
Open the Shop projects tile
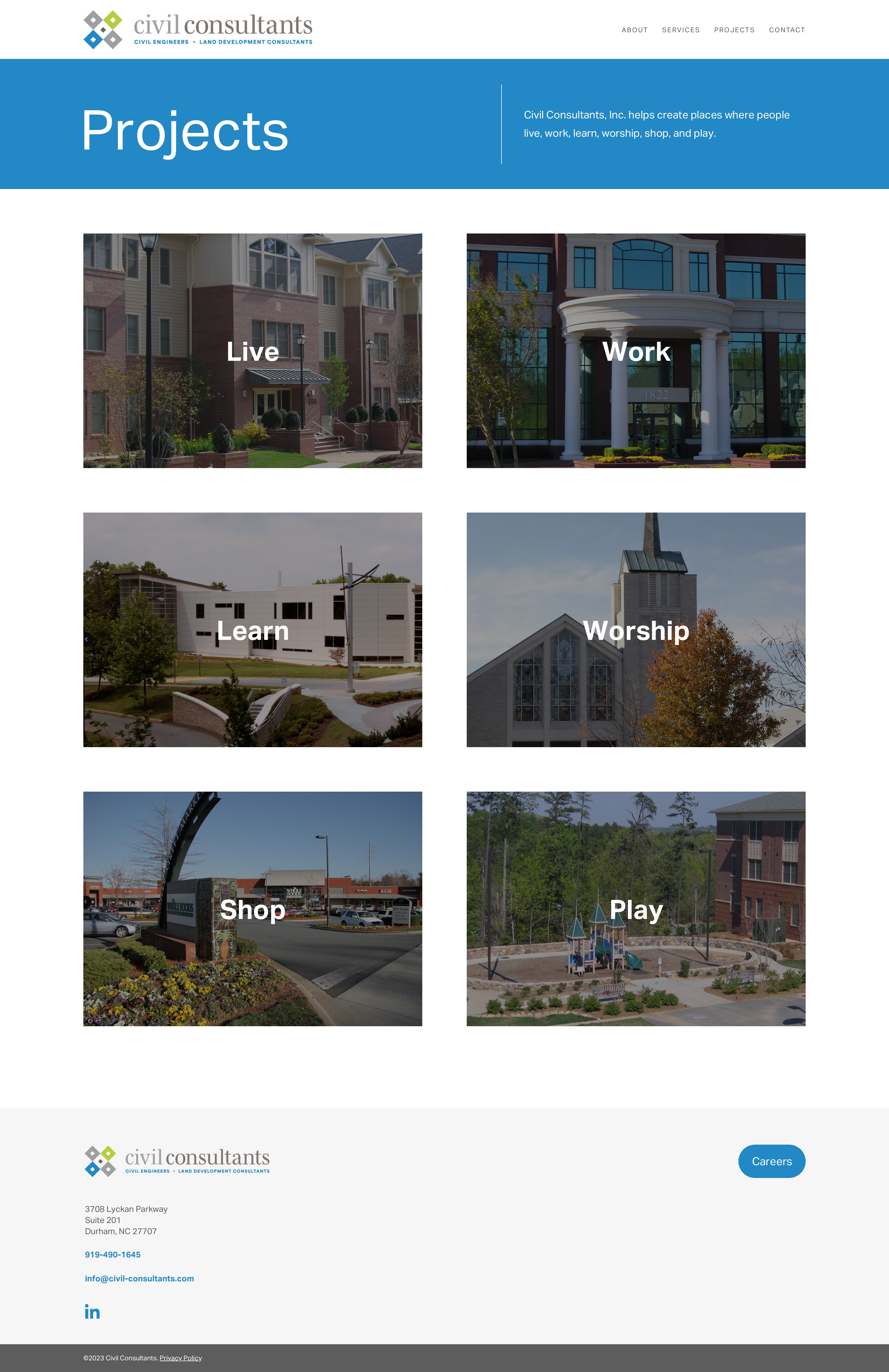pyautogui.click(x=252, y=909)
